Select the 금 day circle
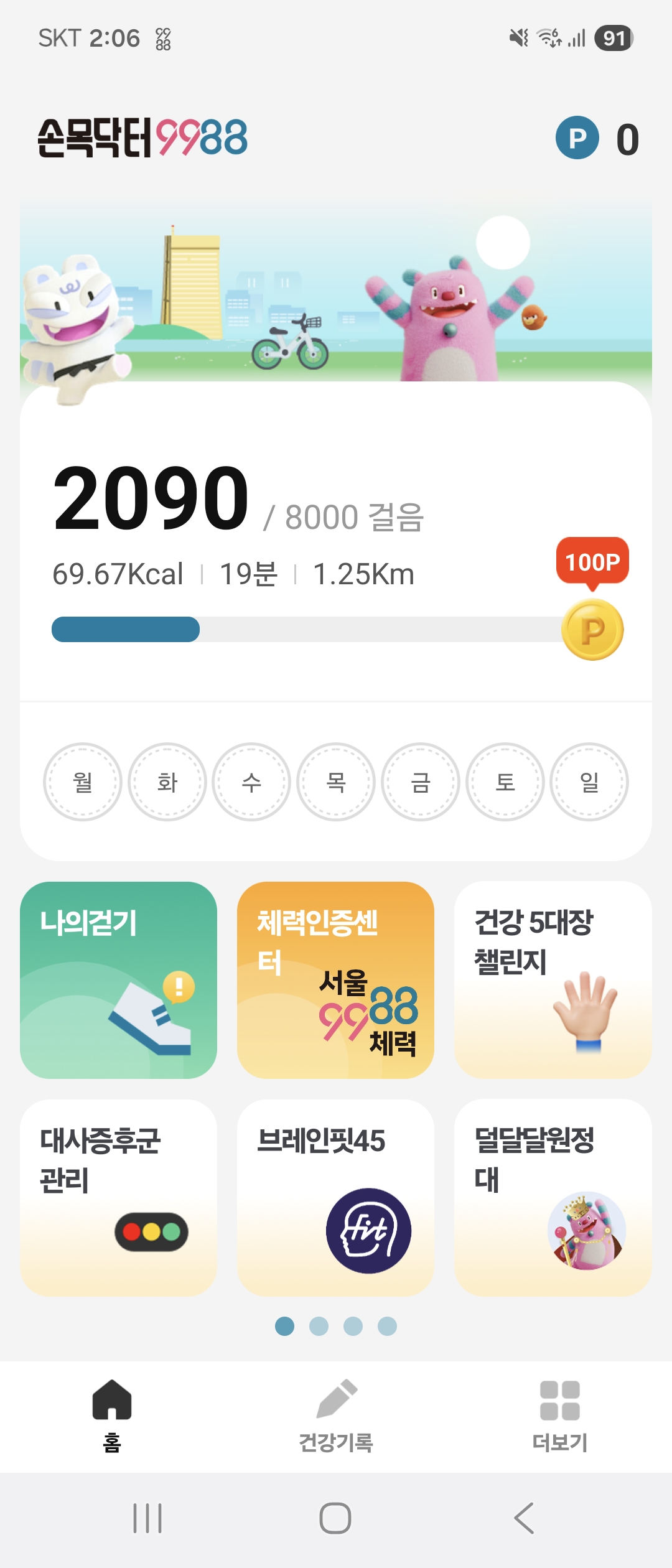Screen dimensions: 672x1568 pos(421,782)
